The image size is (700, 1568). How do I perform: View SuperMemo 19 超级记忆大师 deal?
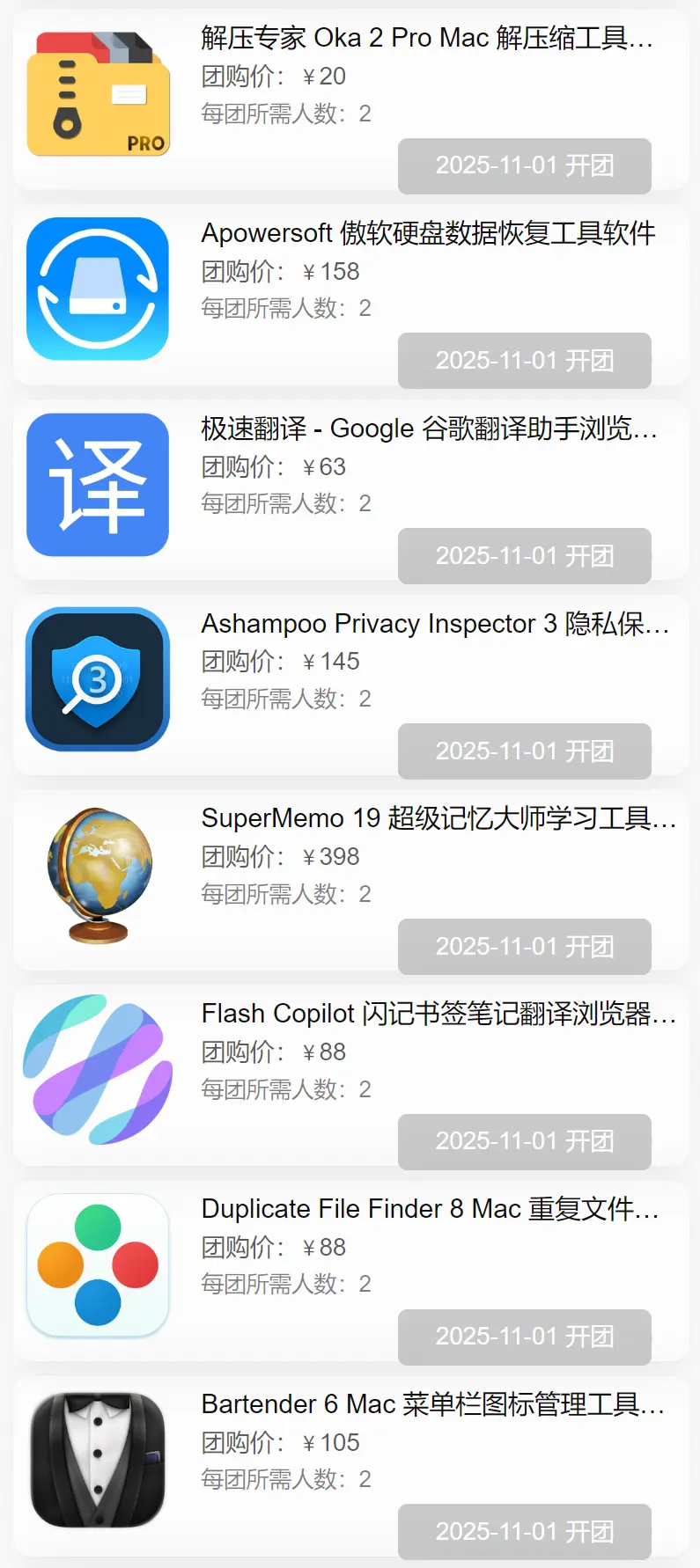click(x=438, y=818)
